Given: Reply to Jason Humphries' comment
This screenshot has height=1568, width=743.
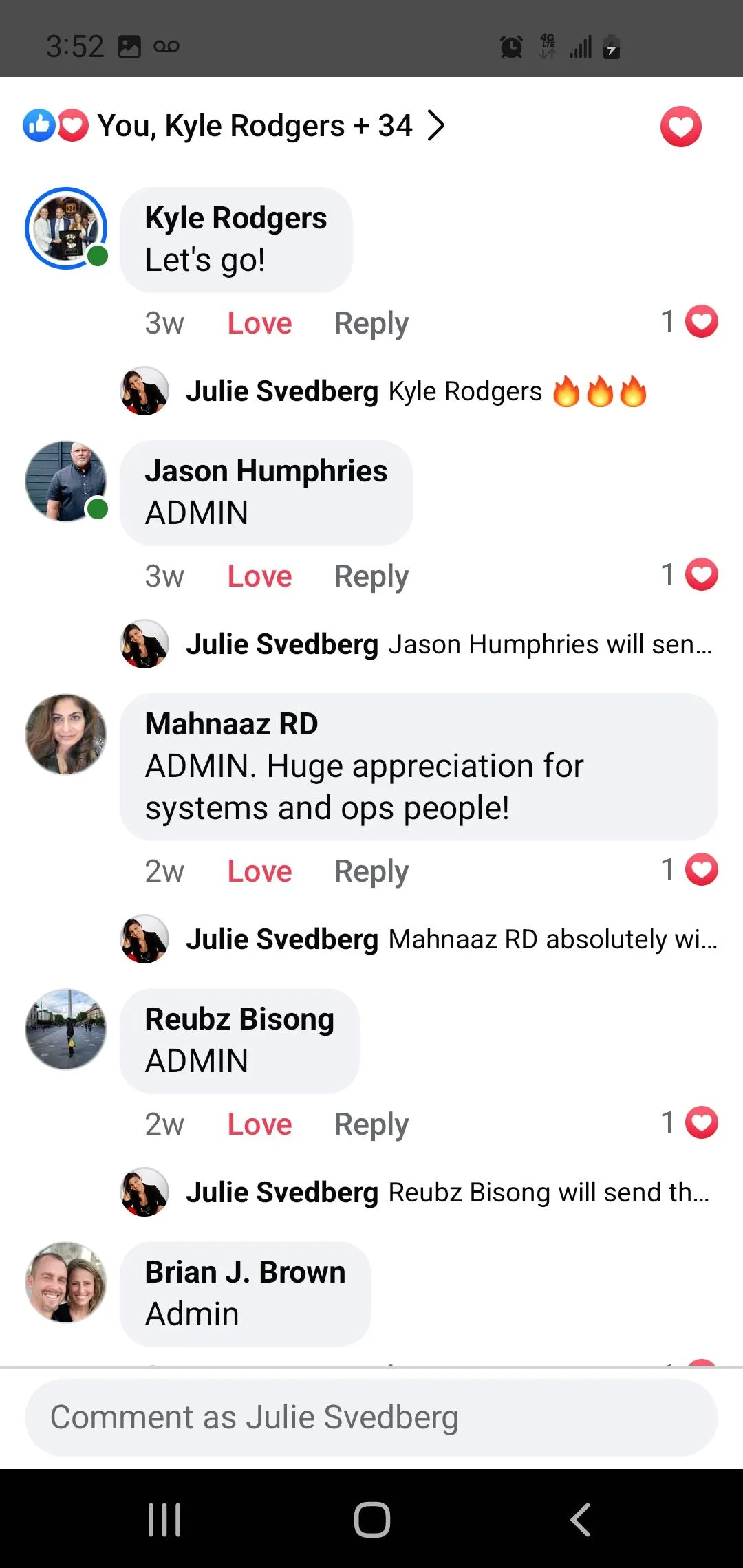Looking at the screenshot, I should [x=371, y=576].
